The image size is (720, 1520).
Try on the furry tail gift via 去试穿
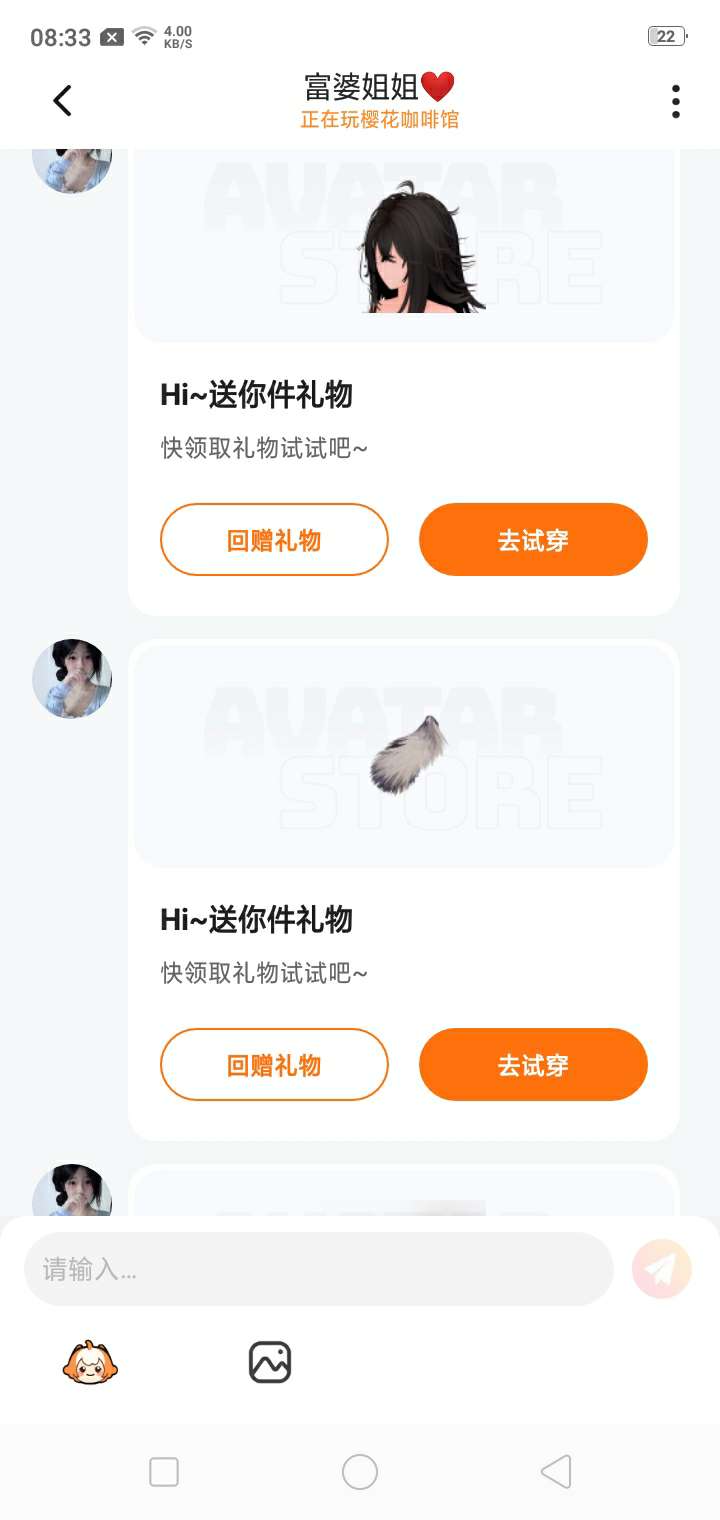(x=533, y=1065)
